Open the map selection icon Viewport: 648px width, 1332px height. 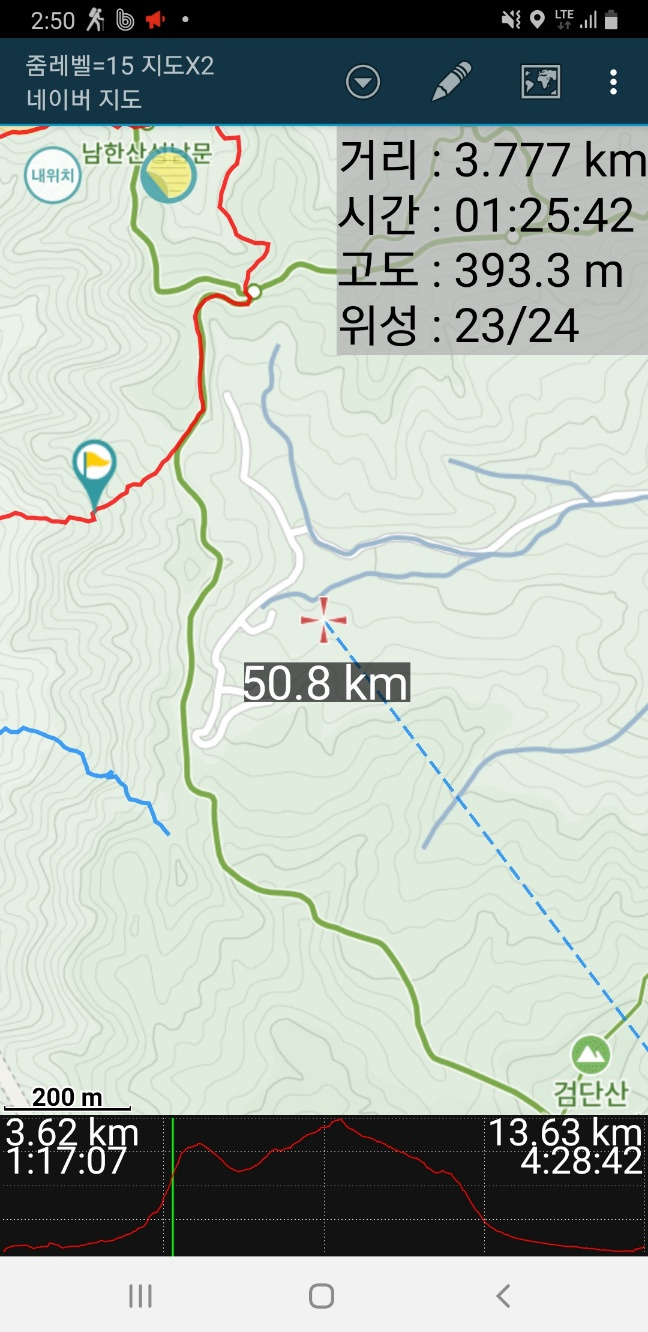point(541,82)
